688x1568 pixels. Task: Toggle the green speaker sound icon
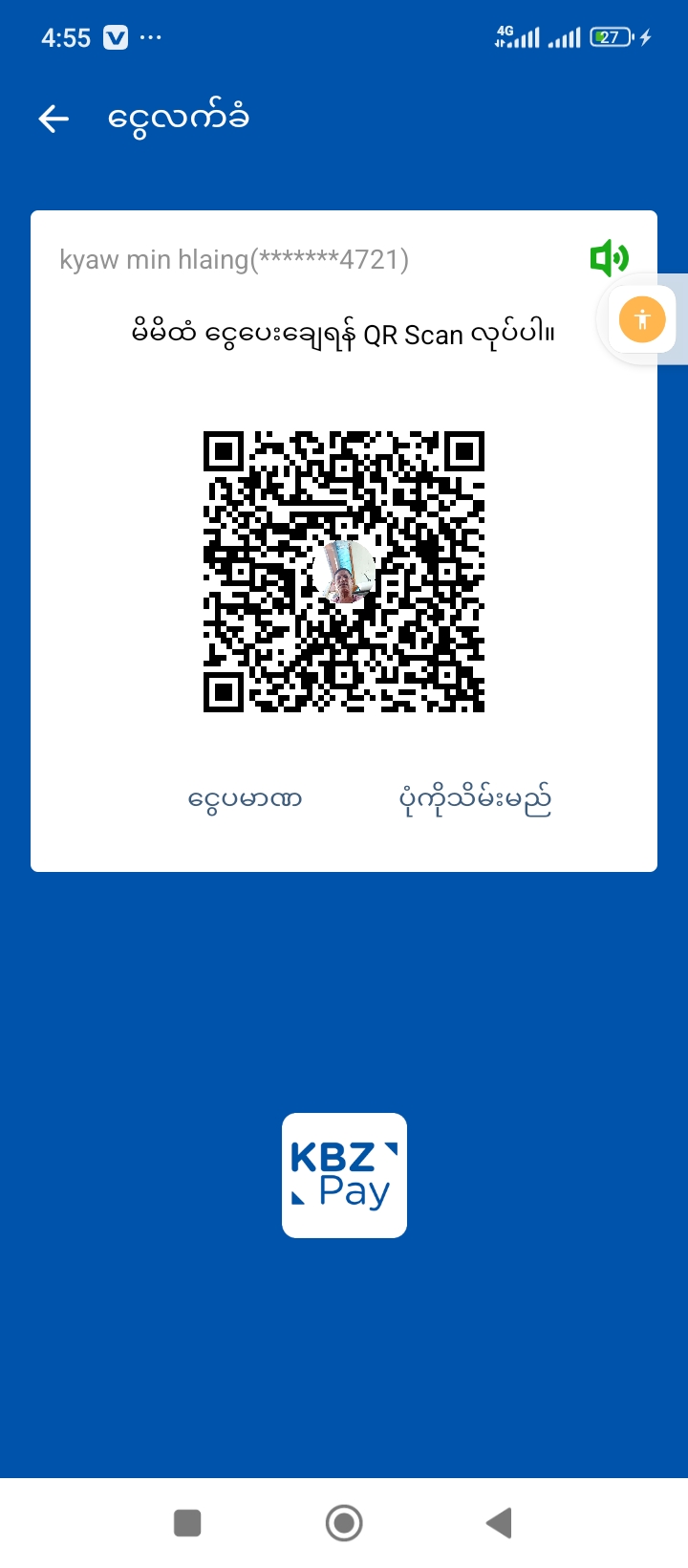pyautogui.click(x=609, y=258)
